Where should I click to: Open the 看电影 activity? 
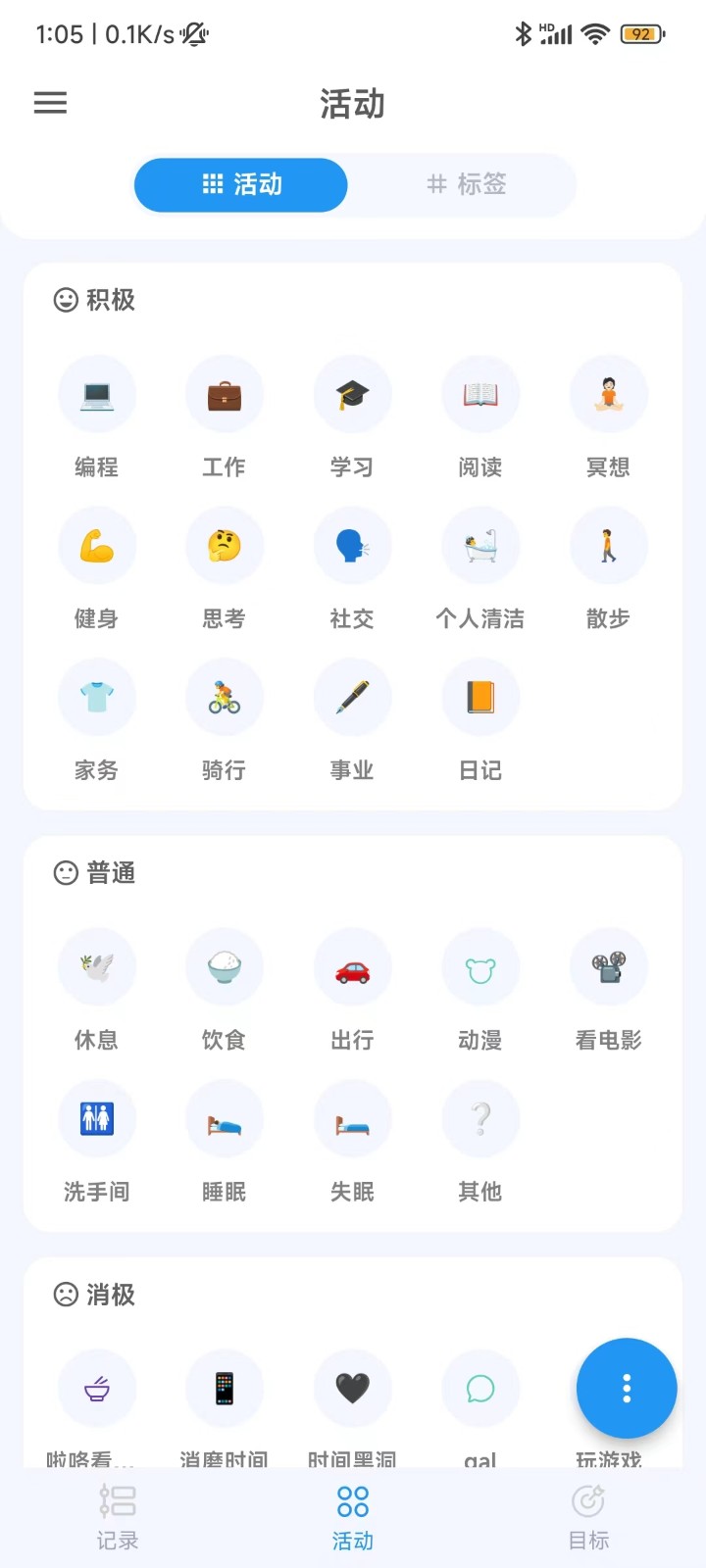[608, 968]
